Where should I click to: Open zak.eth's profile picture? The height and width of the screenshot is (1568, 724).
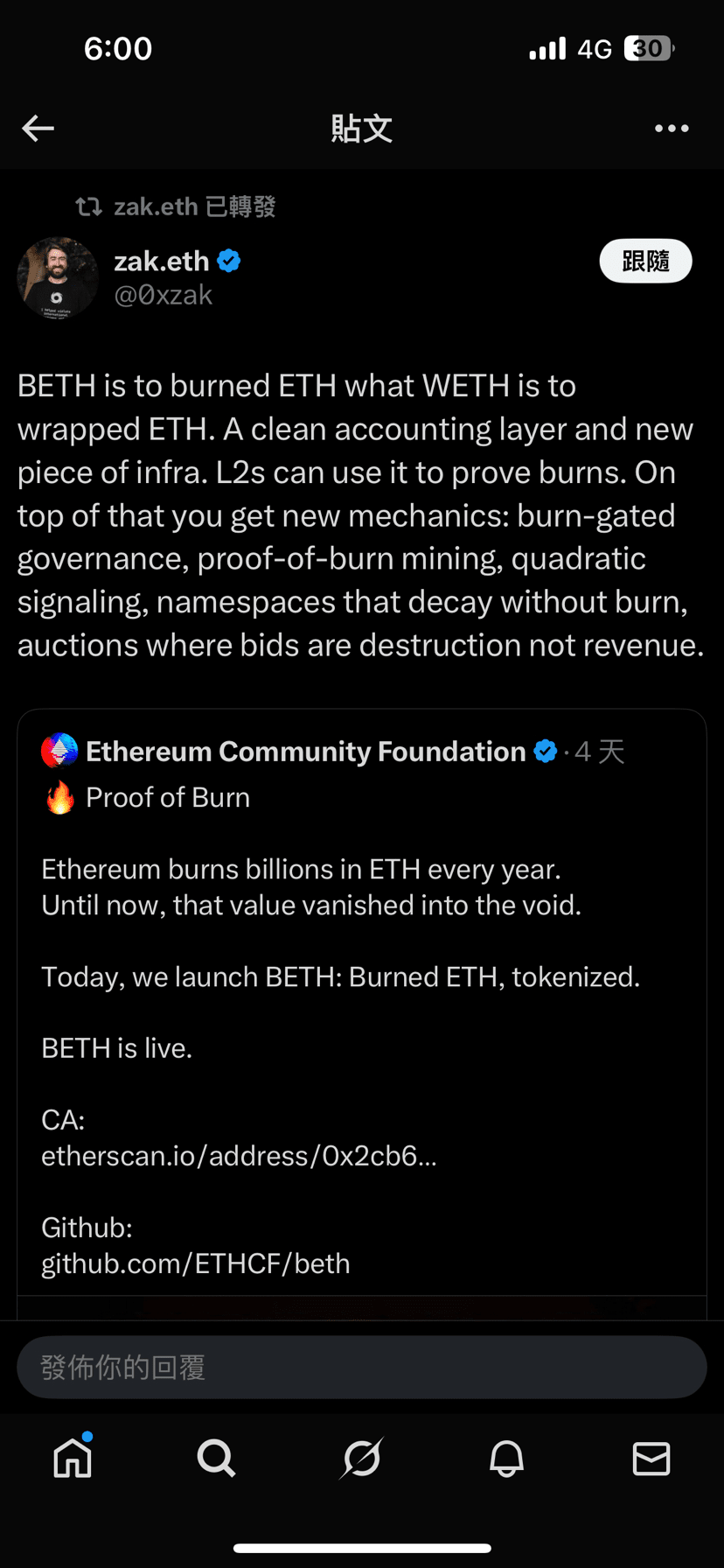click(58, 277)
